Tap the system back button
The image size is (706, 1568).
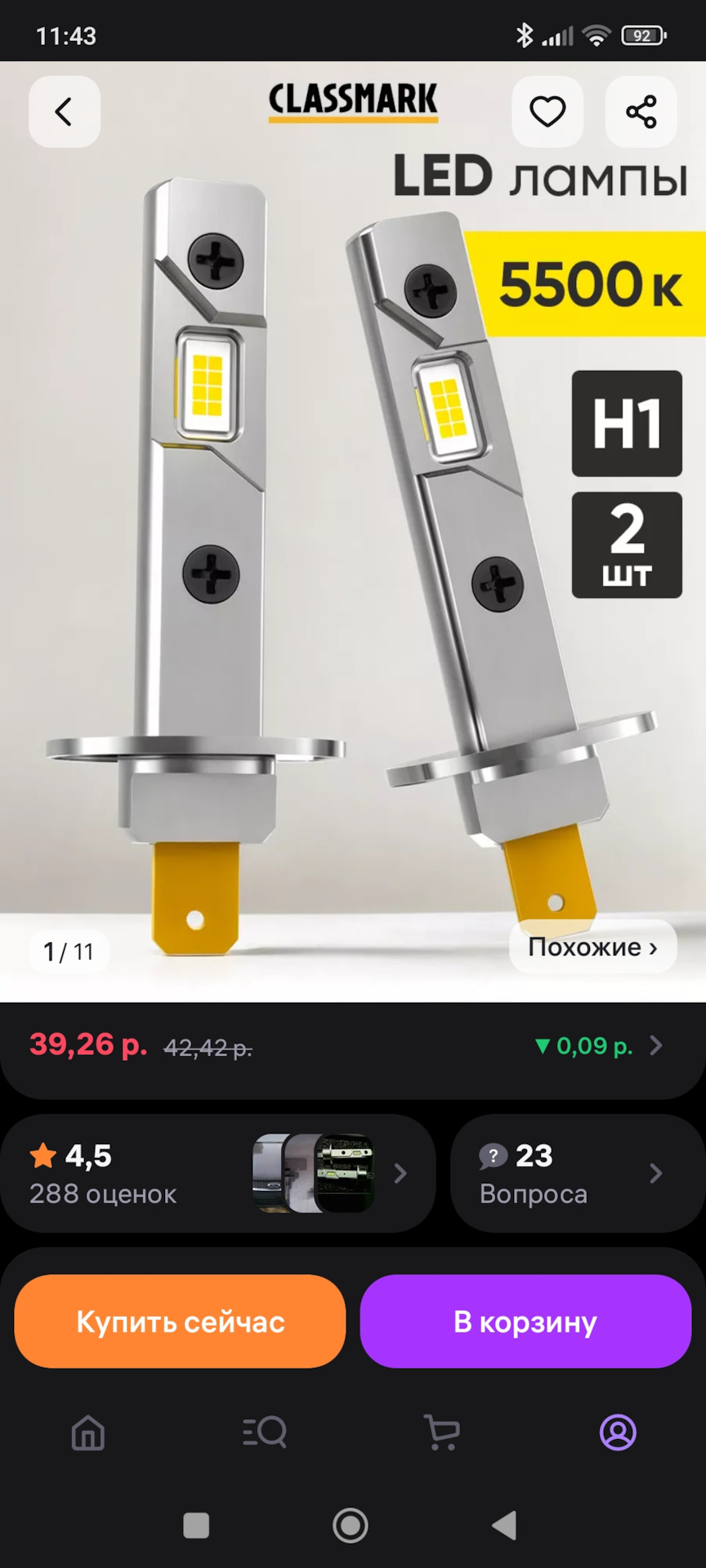pos(505,1525)
